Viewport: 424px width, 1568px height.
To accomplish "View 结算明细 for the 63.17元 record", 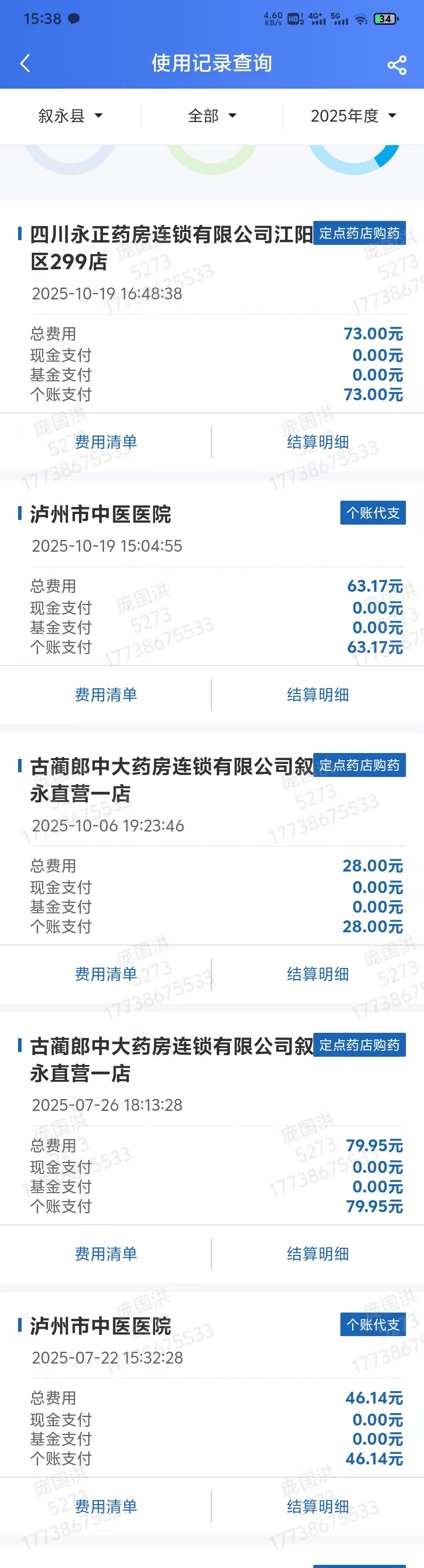I will tap(317, 695).
